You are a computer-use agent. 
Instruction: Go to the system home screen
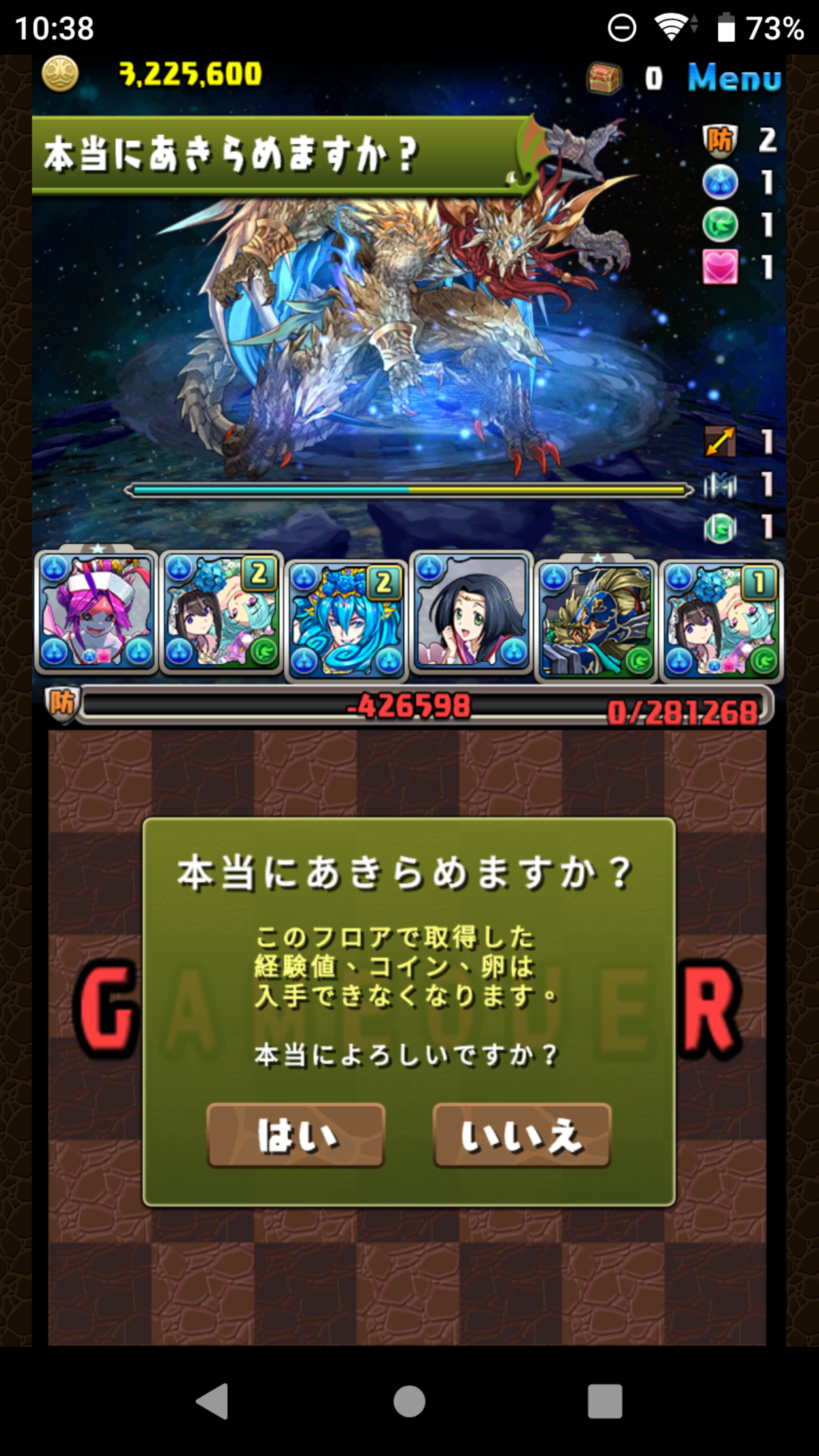409,1401
